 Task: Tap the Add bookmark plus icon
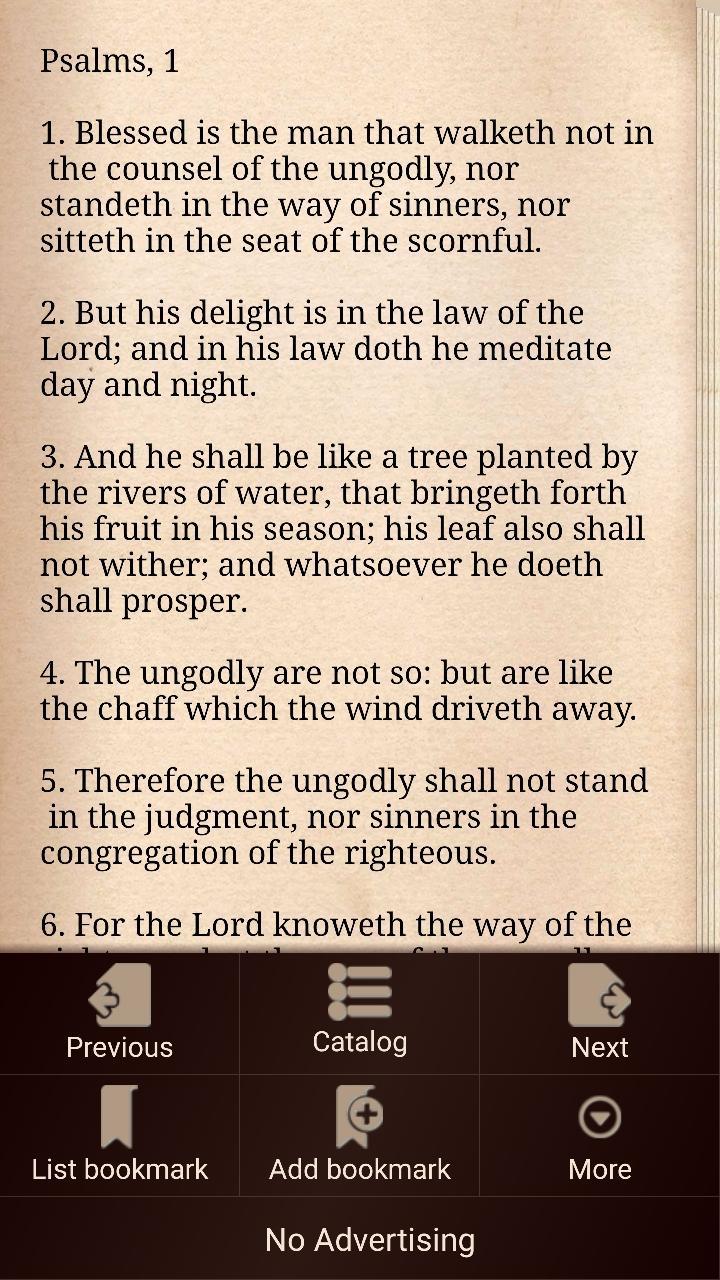click(x=359, y=1115)
